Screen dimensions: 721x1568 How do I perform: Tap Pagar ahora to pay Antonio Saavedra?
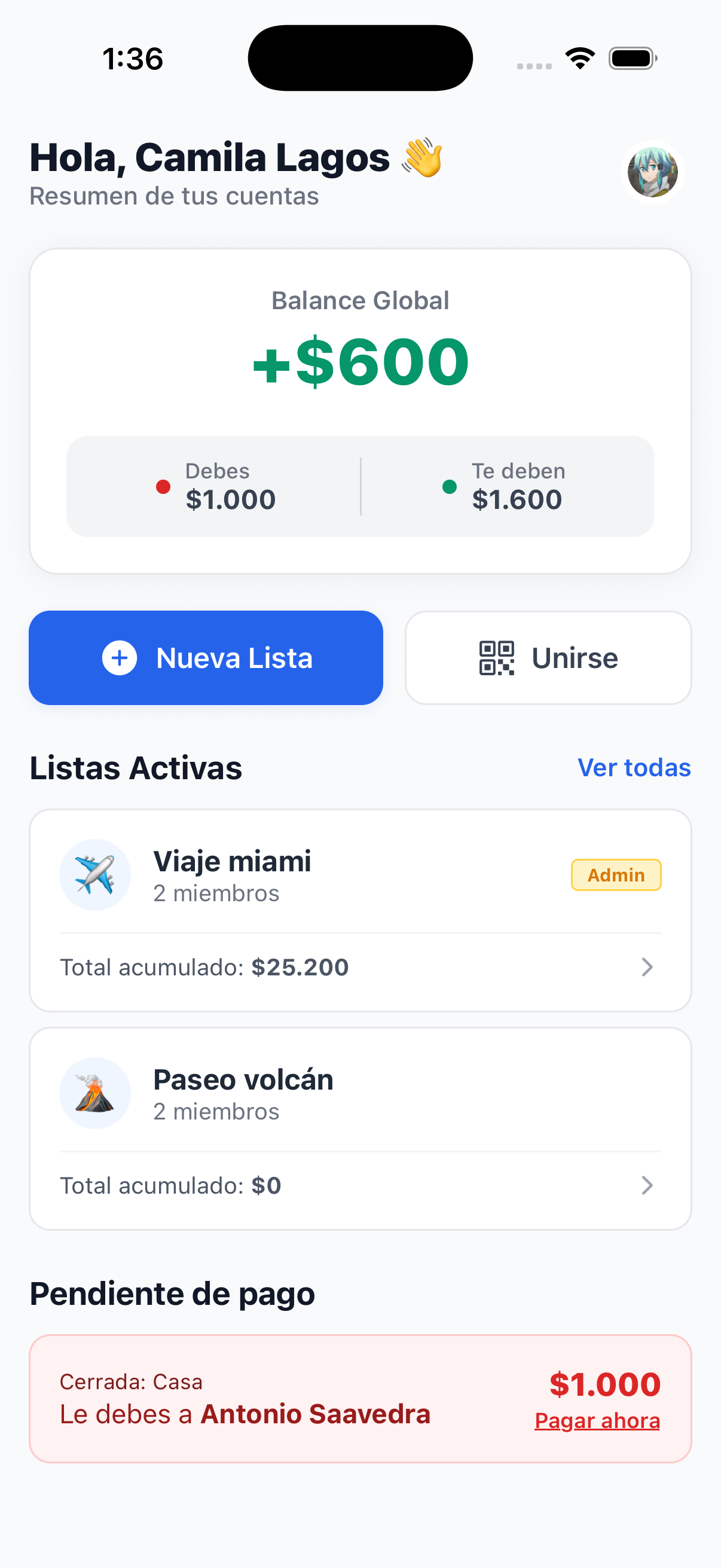coord(597,1420)
